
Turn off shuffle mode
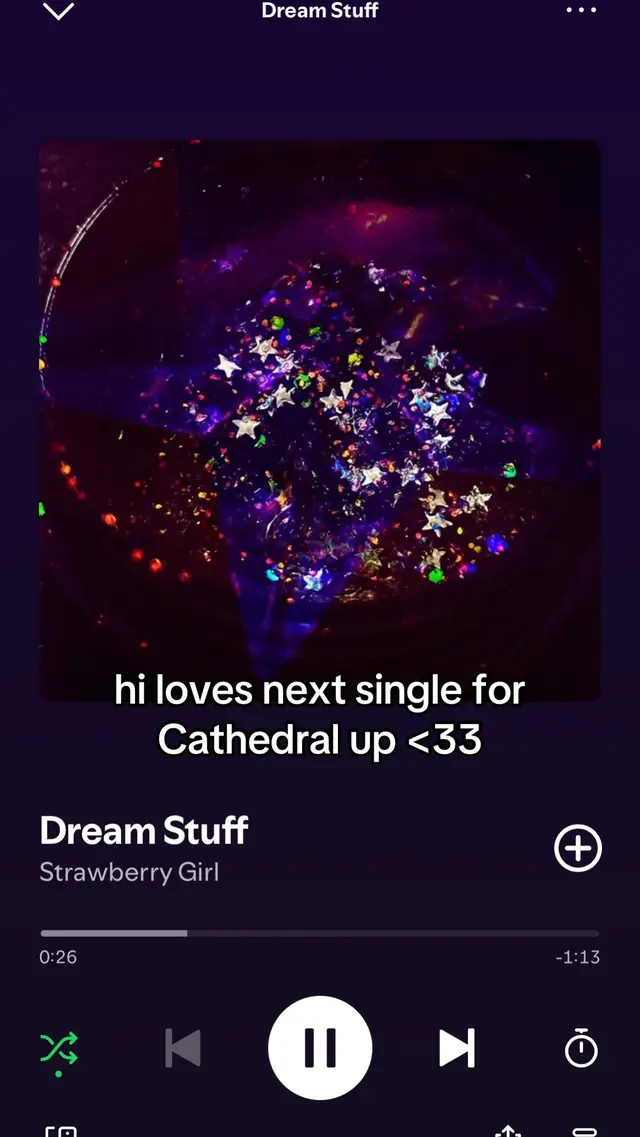pyautogui.click(x=59, y=1049)
